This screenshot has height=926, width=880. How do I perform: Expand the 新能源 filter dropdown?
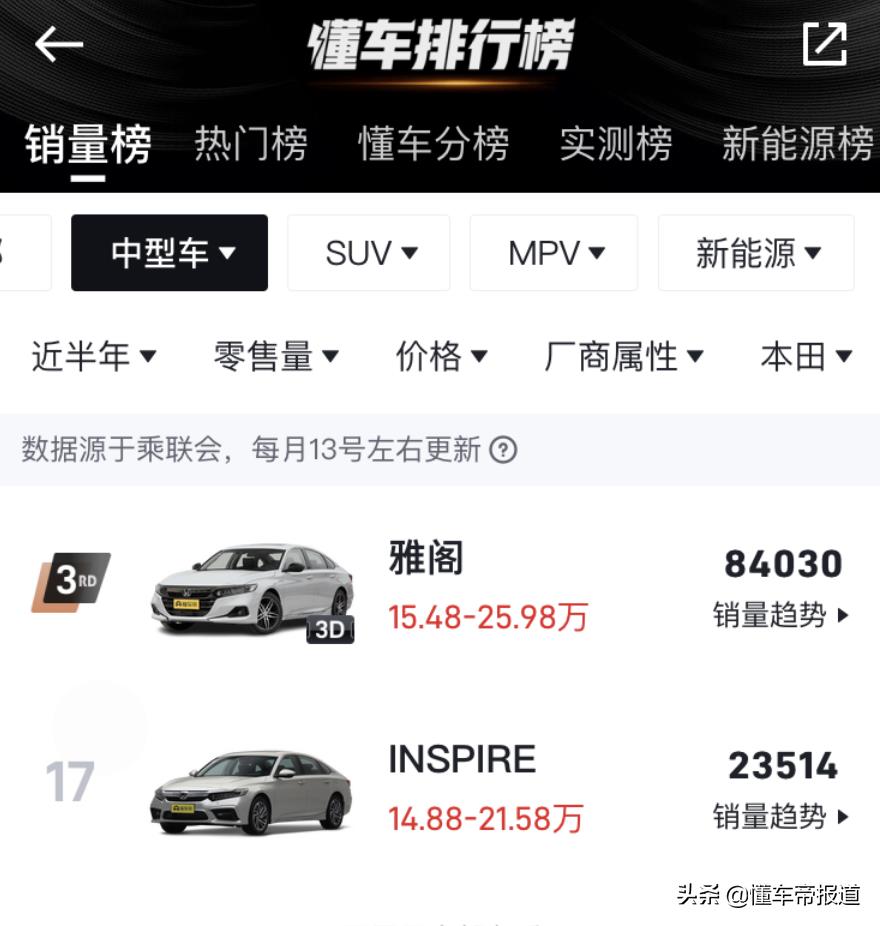click(756, 253)
